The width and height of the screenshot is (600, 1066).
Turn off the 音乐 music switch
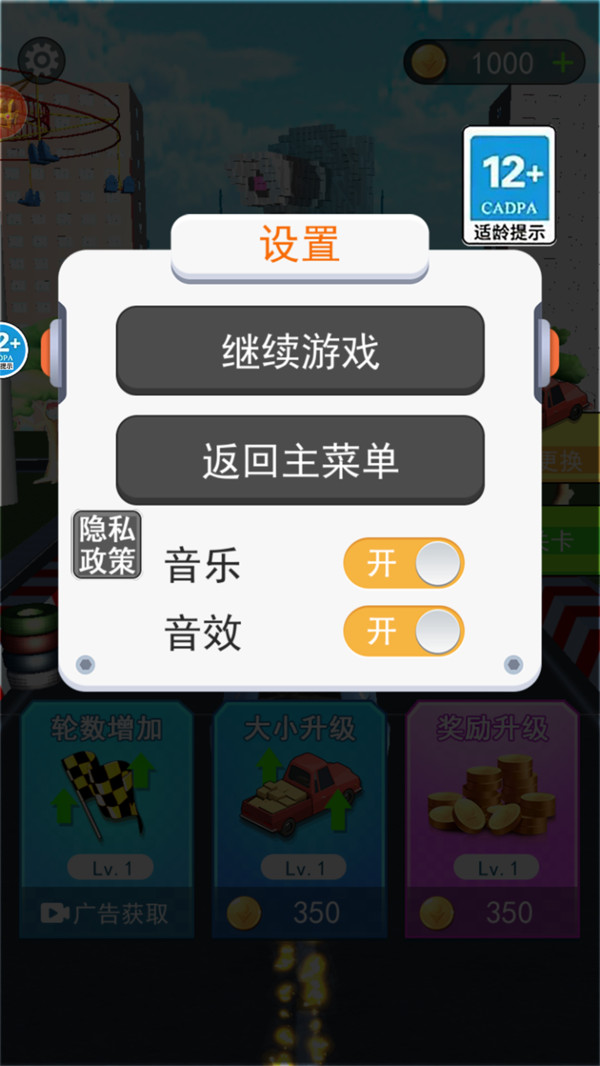[403, 564]
